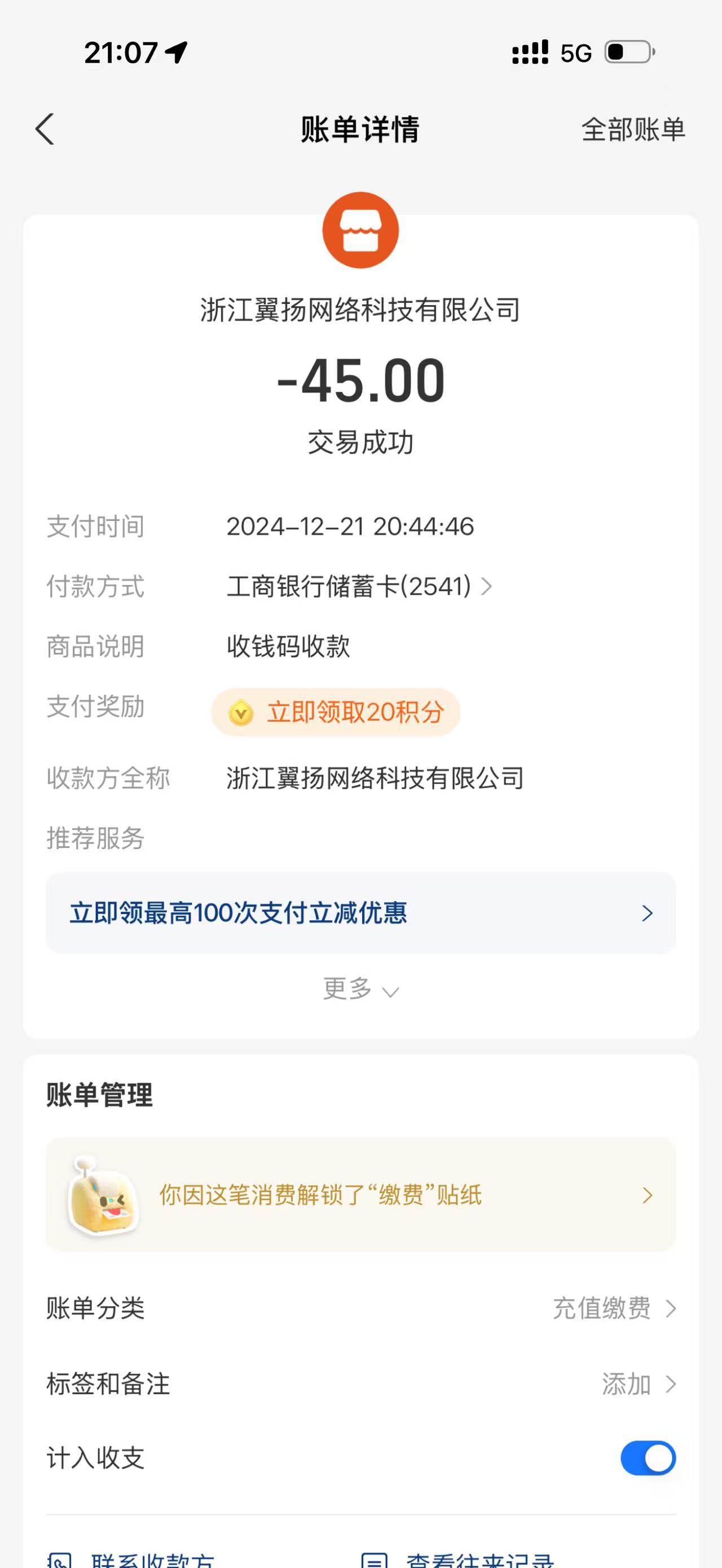
Task: Open 立即领最高100次支付立减优惠 banner
Action: click(x=360, y=913)
